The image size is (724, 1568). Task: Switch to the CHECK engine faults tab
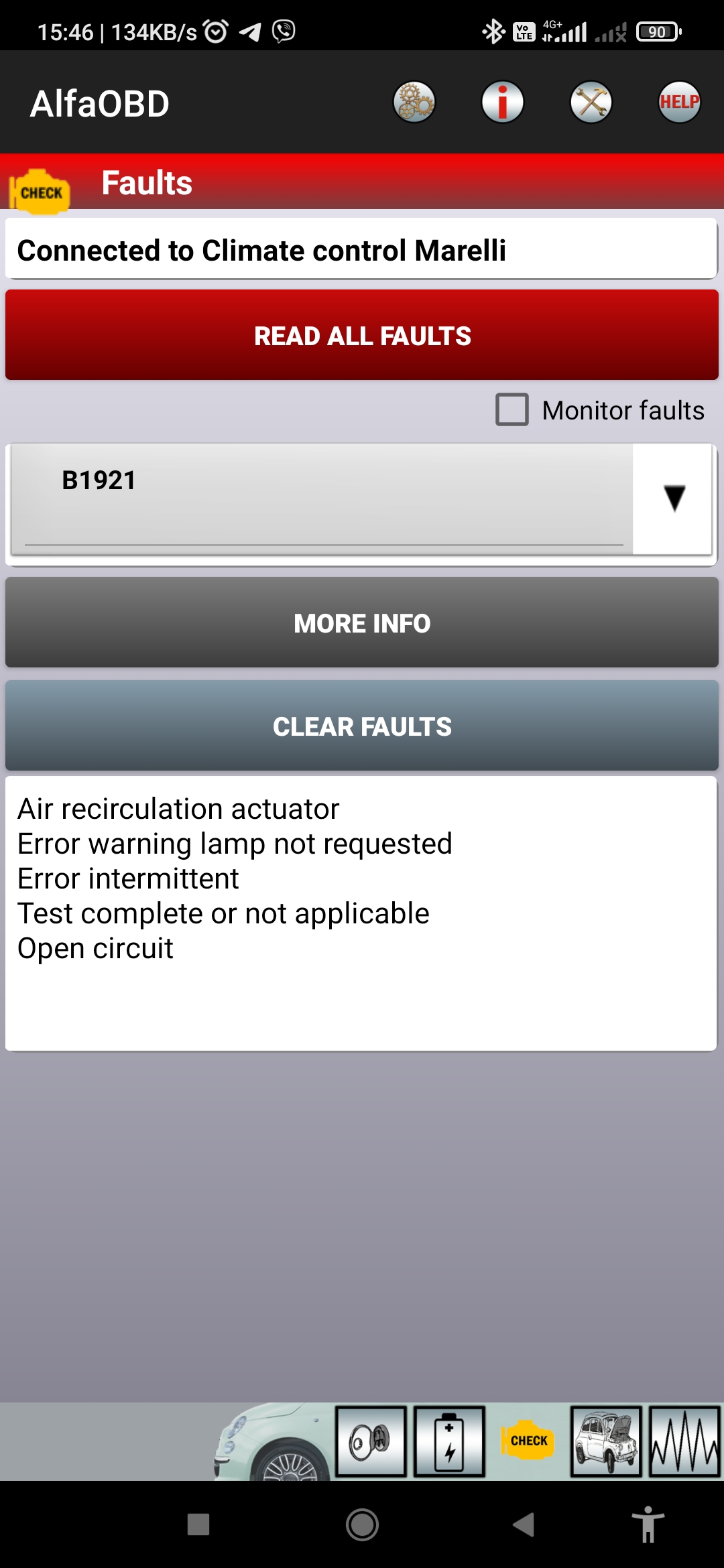[x=528, y=1441]
